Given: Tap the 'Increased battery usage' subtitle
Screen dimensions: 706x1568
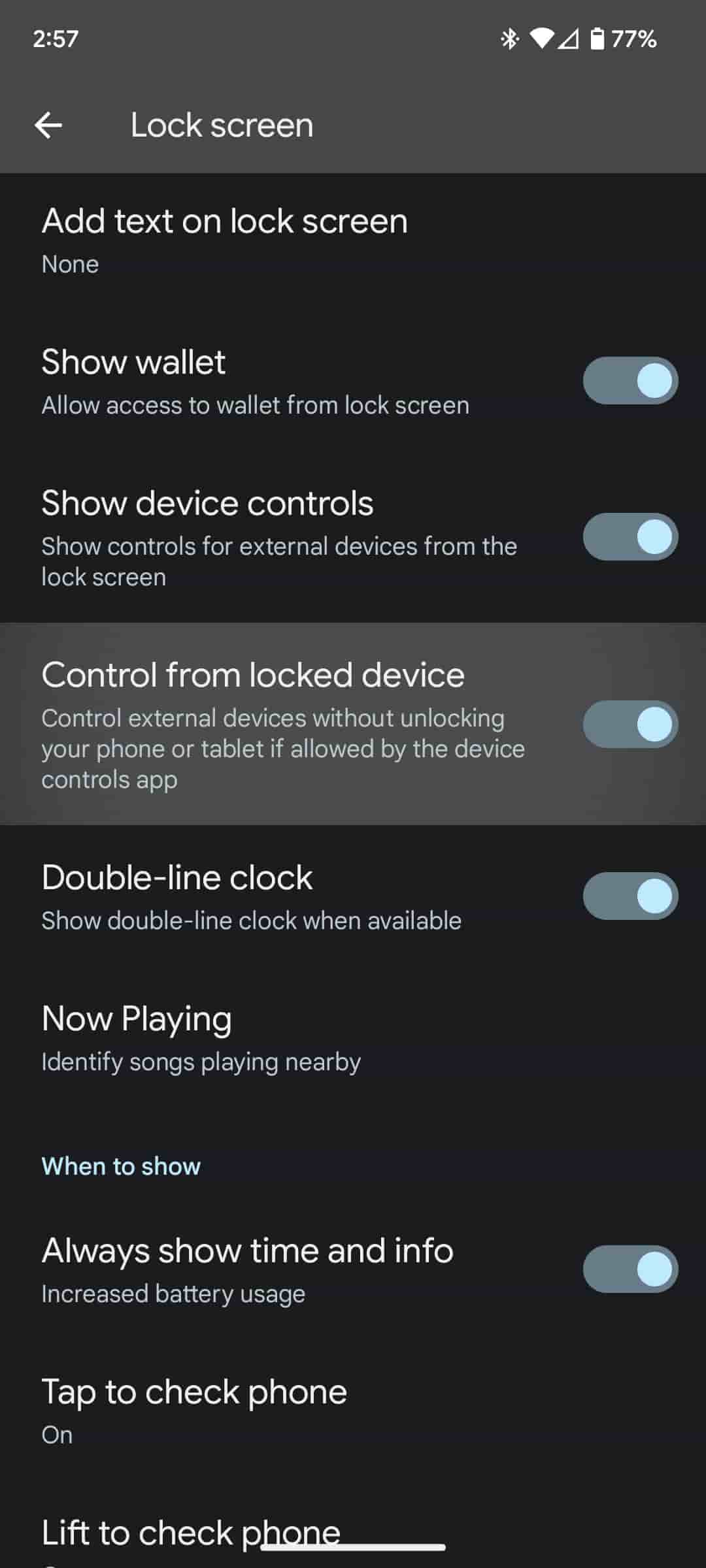Looking at the screenshot, I should (x=171, y=1293).
